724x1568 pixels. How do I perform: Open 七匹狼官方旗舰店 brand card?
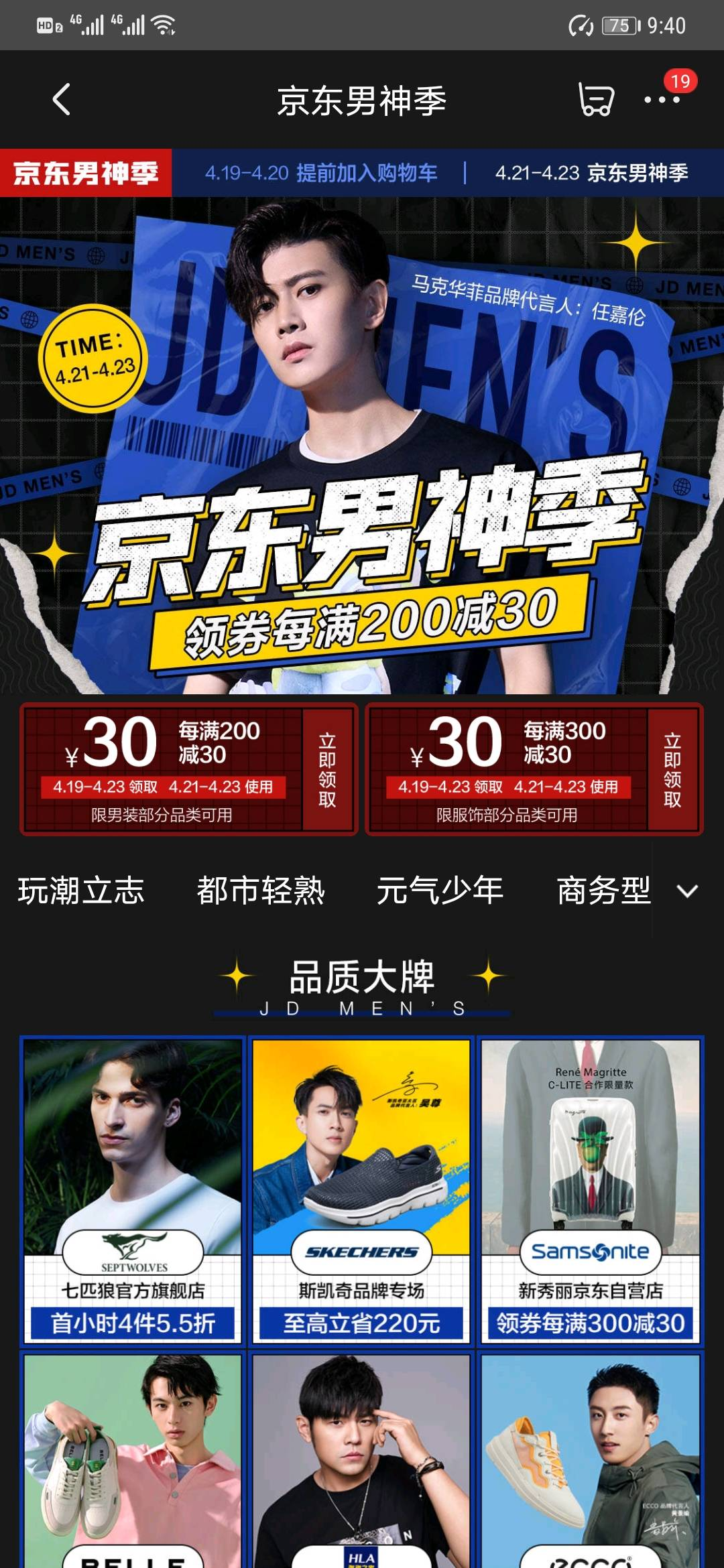pyautogui.click(x=133, y=1191)
